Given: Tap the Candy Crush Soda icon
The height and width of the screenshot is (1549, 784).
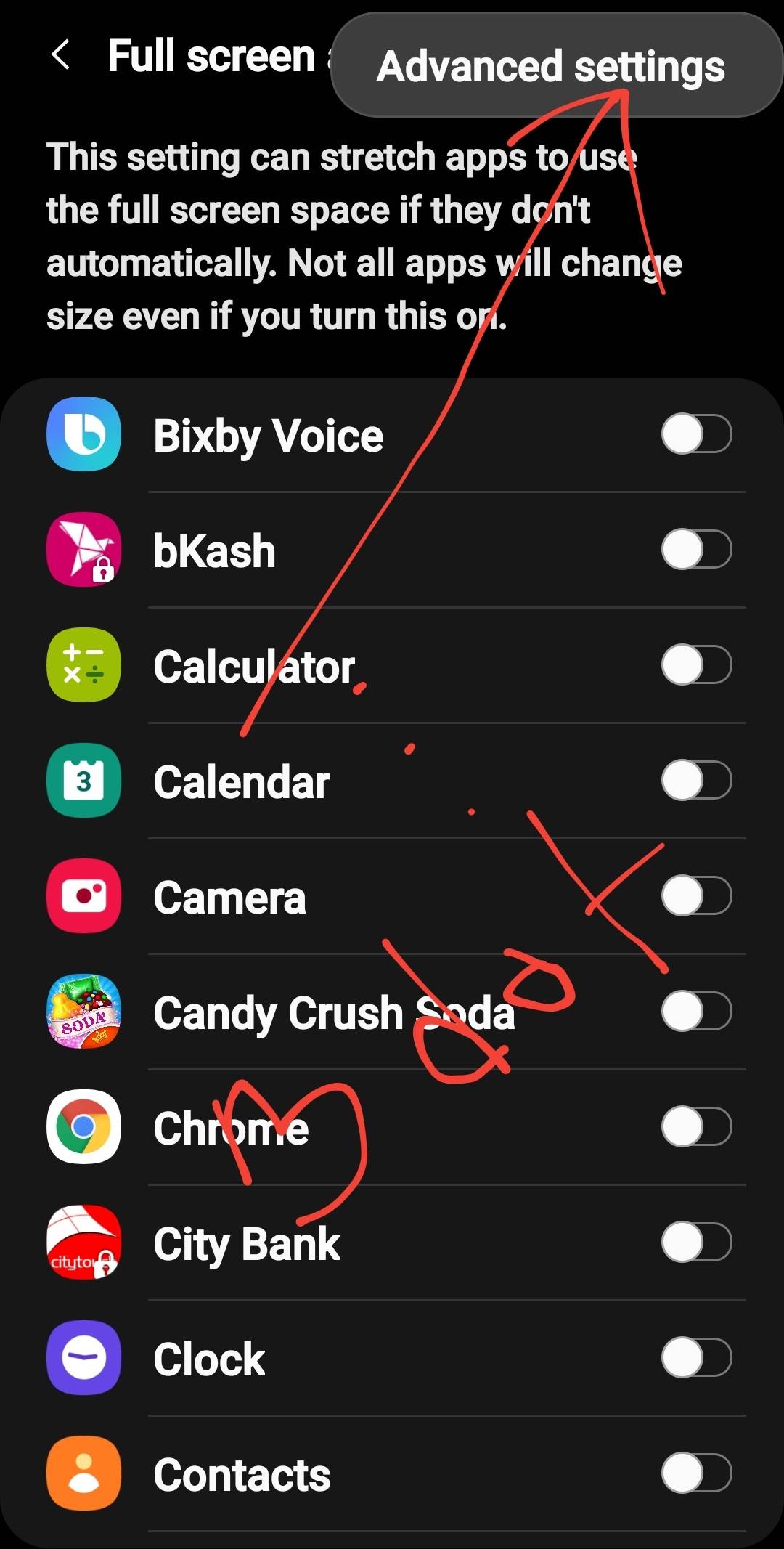Looking at the screenshot, I should [x=82, y=1013].
